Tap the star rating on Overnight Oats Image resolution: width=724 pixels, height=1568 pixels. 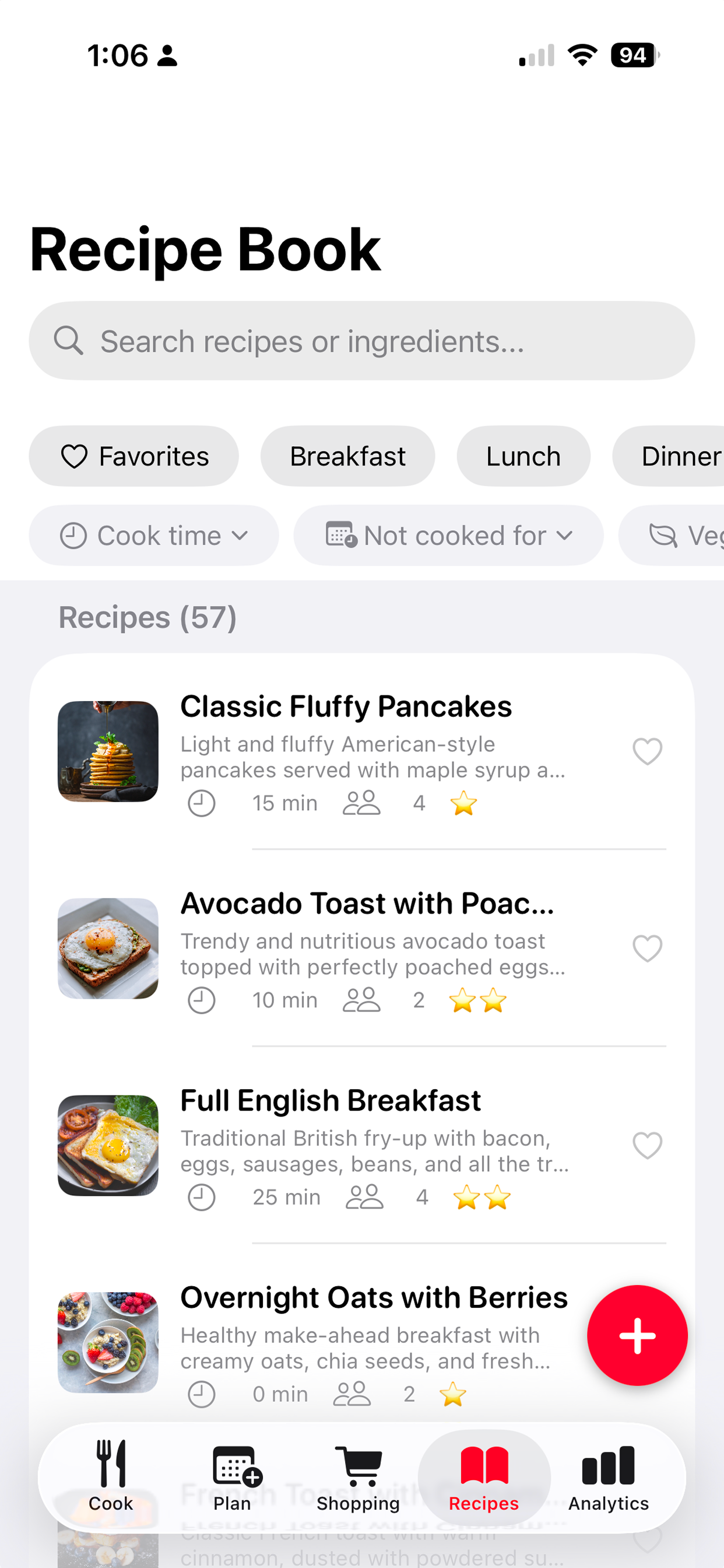[453, 1394]
